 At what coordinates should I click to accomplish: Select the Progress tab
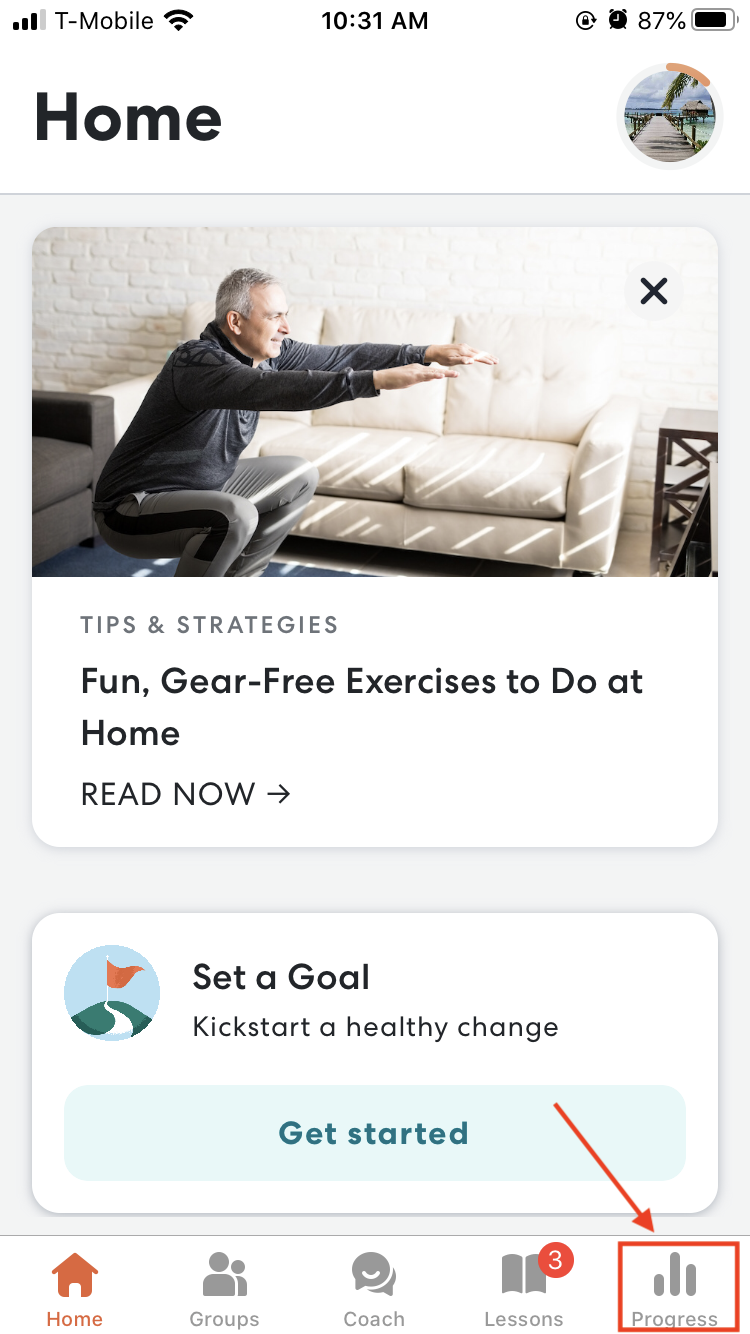675,1289
